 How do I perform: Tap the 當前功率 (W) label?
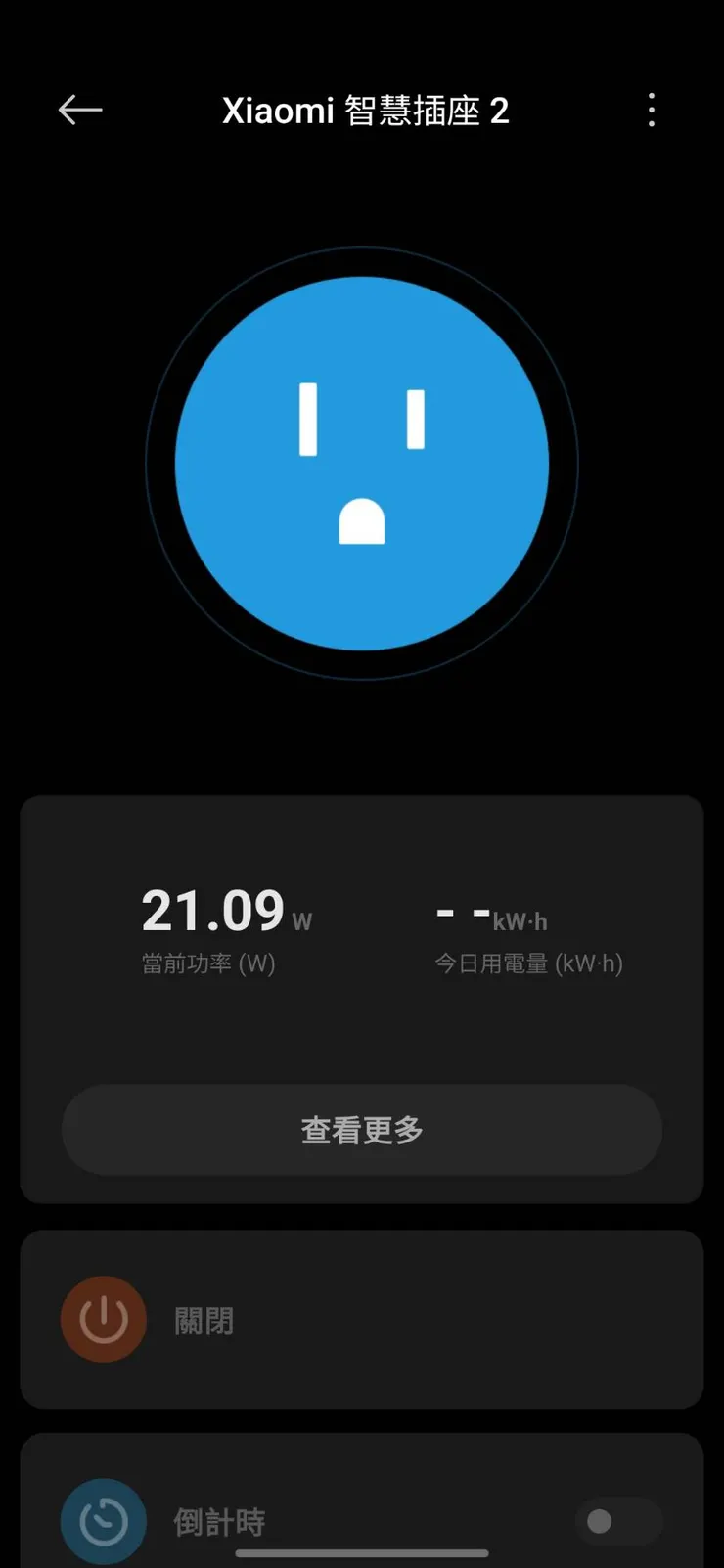coord(207,963)
